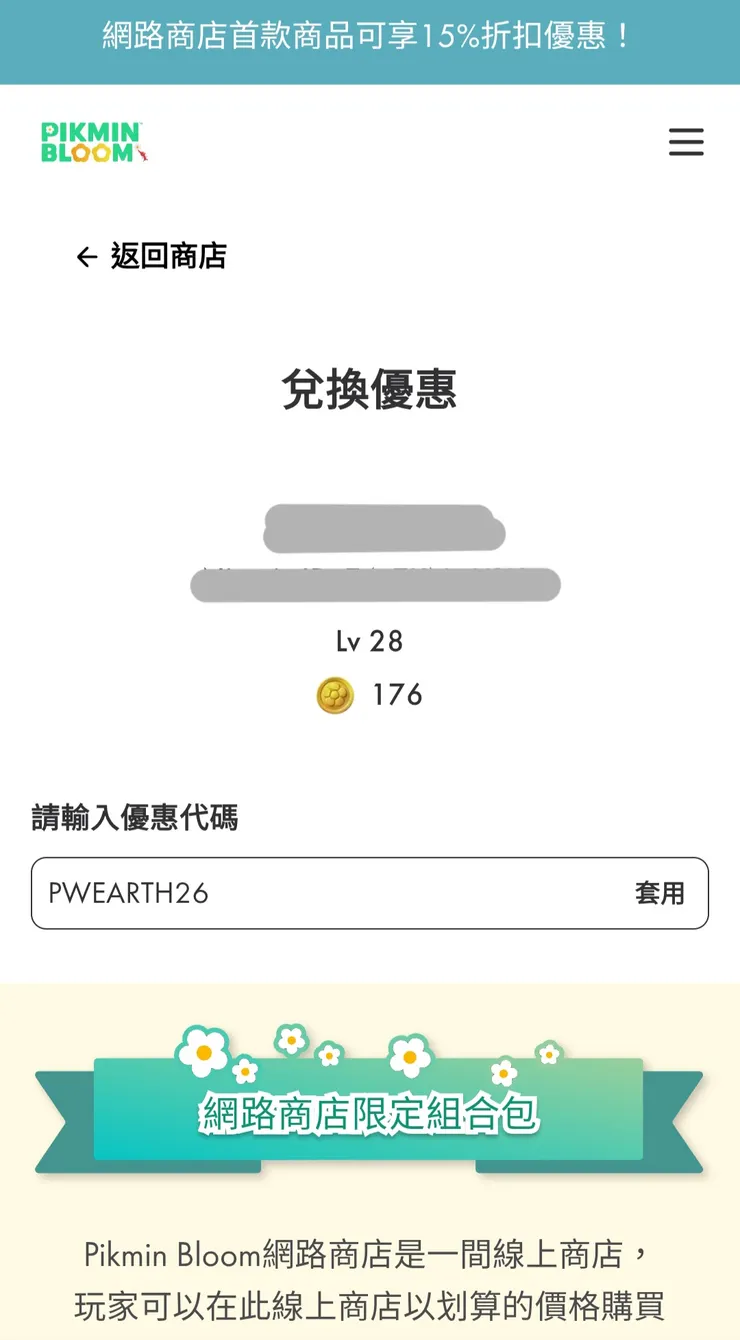The width and height of the screenshot is (740, 1340).
Task: Click the 176 coin balance
Action: pos(398,694)
